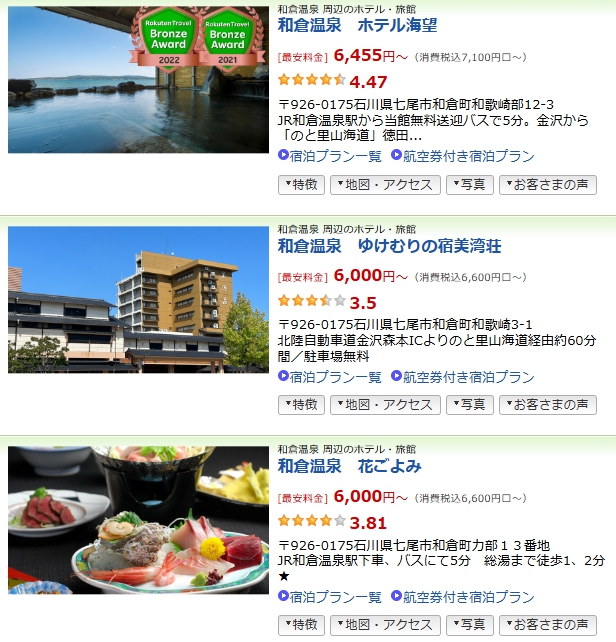Read お客さまの声 for ホテル海望
Screen dimensions: 616x642
(x=548, y=184)
